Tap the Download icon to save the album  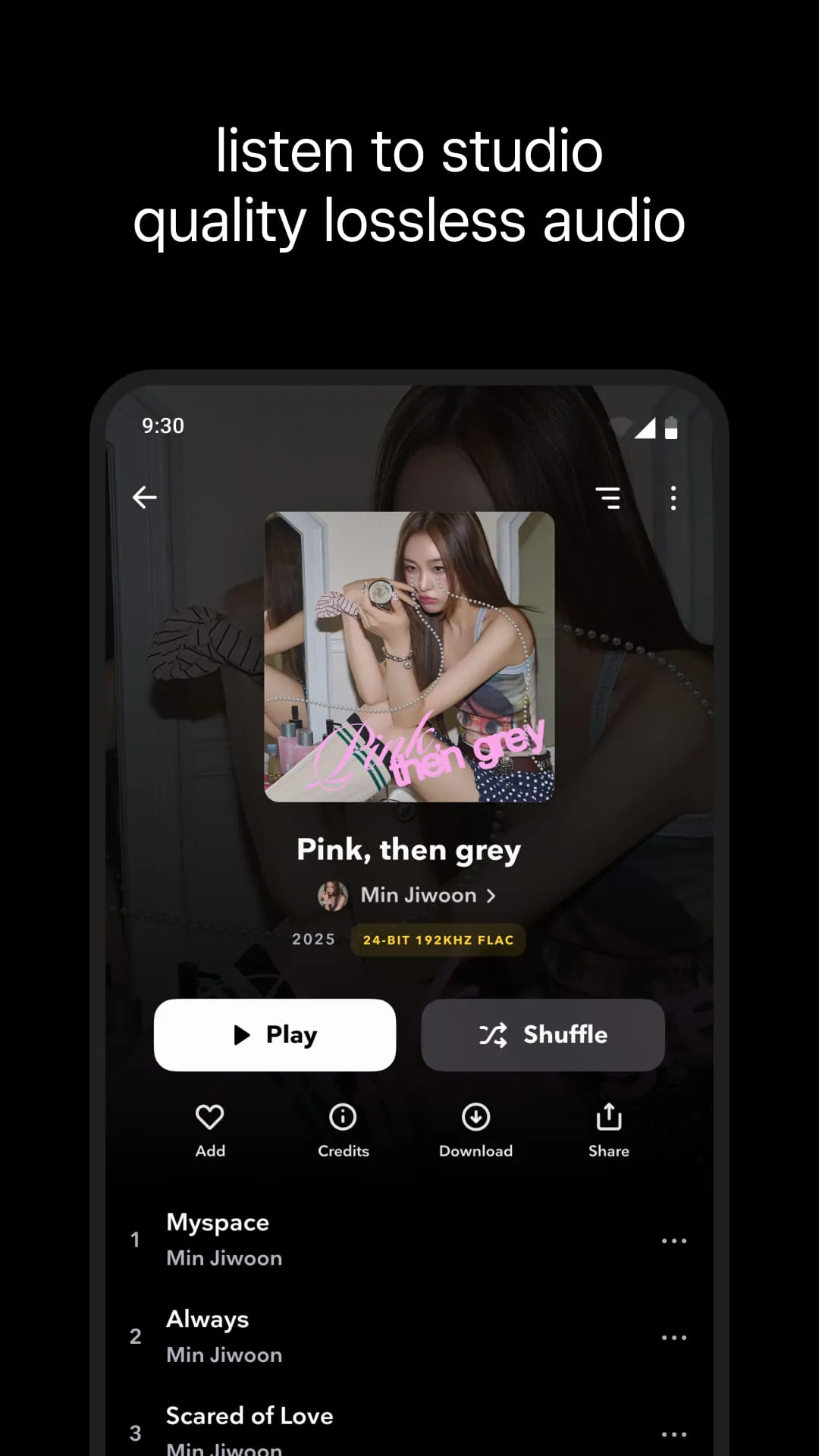point(475,1117)
